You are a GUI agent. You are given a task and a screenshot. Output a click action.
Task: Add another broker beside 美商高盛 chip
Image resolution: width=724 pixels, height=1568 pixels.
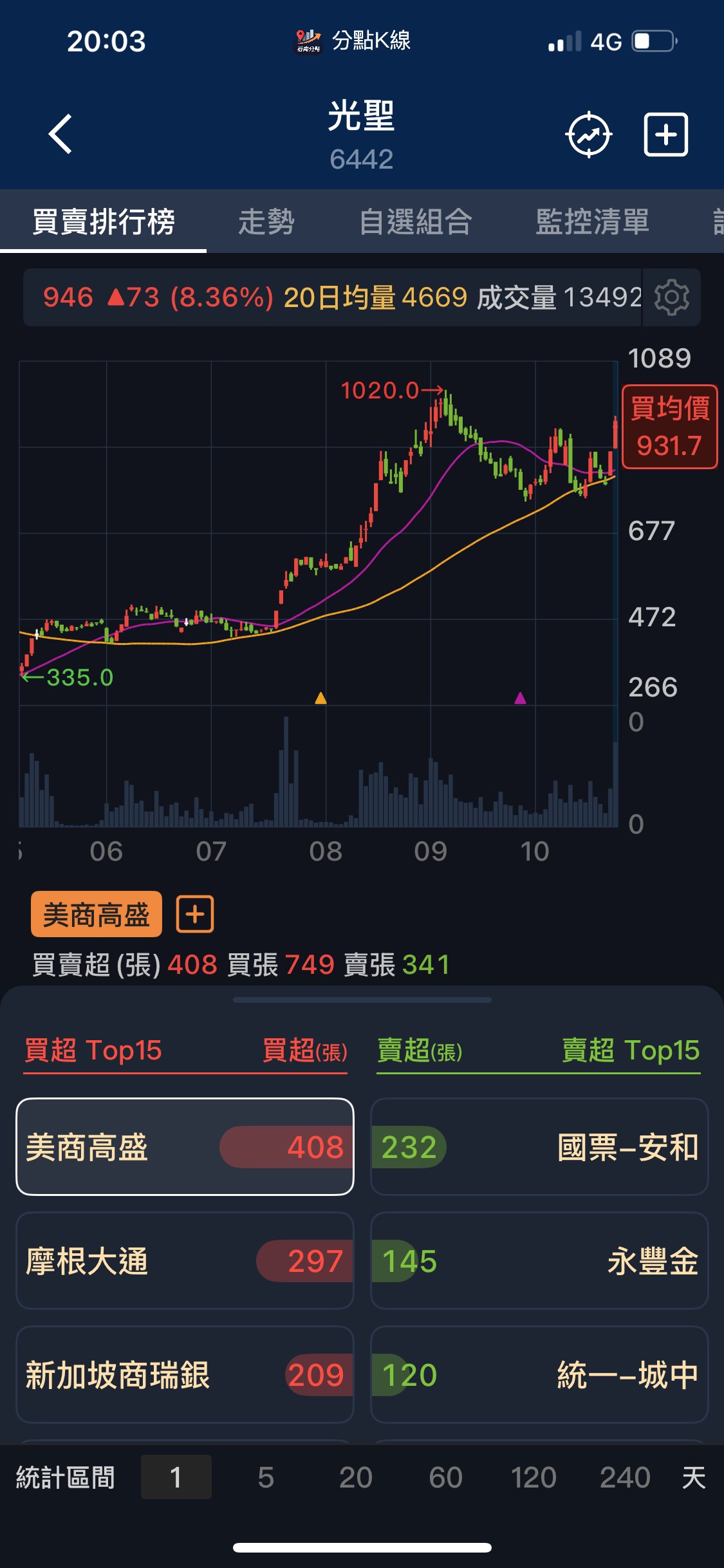(195, 914)
